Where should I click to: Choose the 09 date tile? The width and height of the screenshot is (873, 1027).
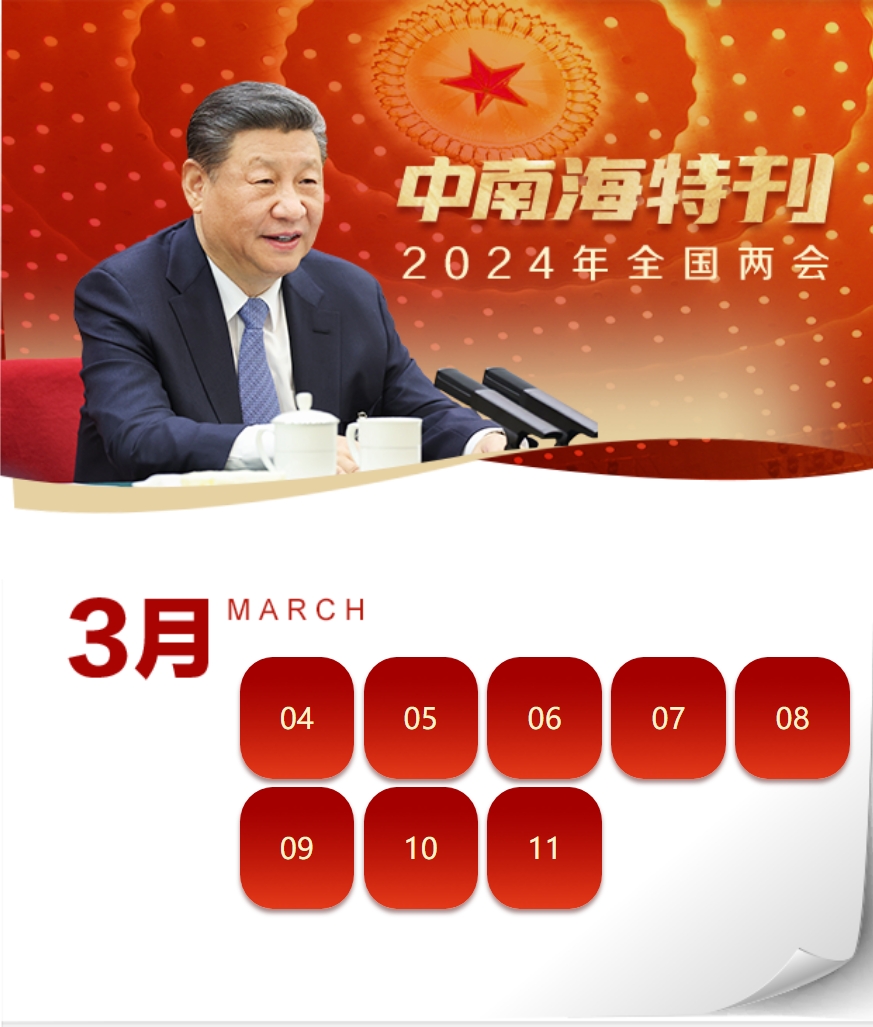pos(297,848)
